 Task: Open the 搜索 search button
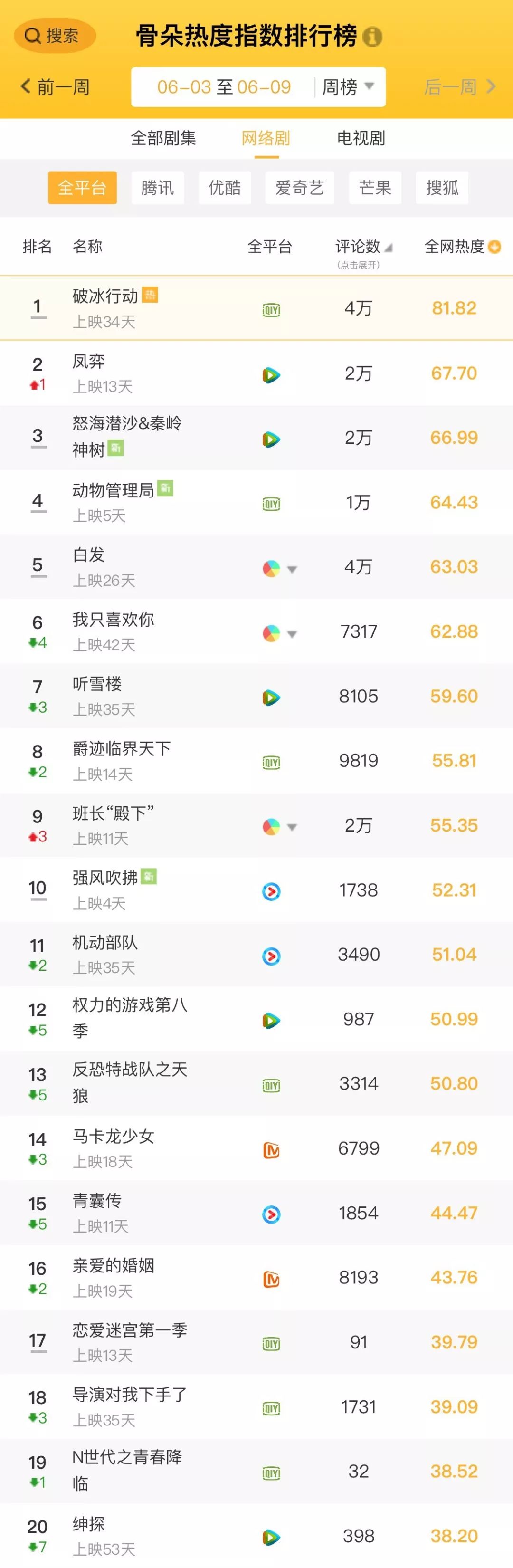click(54, 36)
